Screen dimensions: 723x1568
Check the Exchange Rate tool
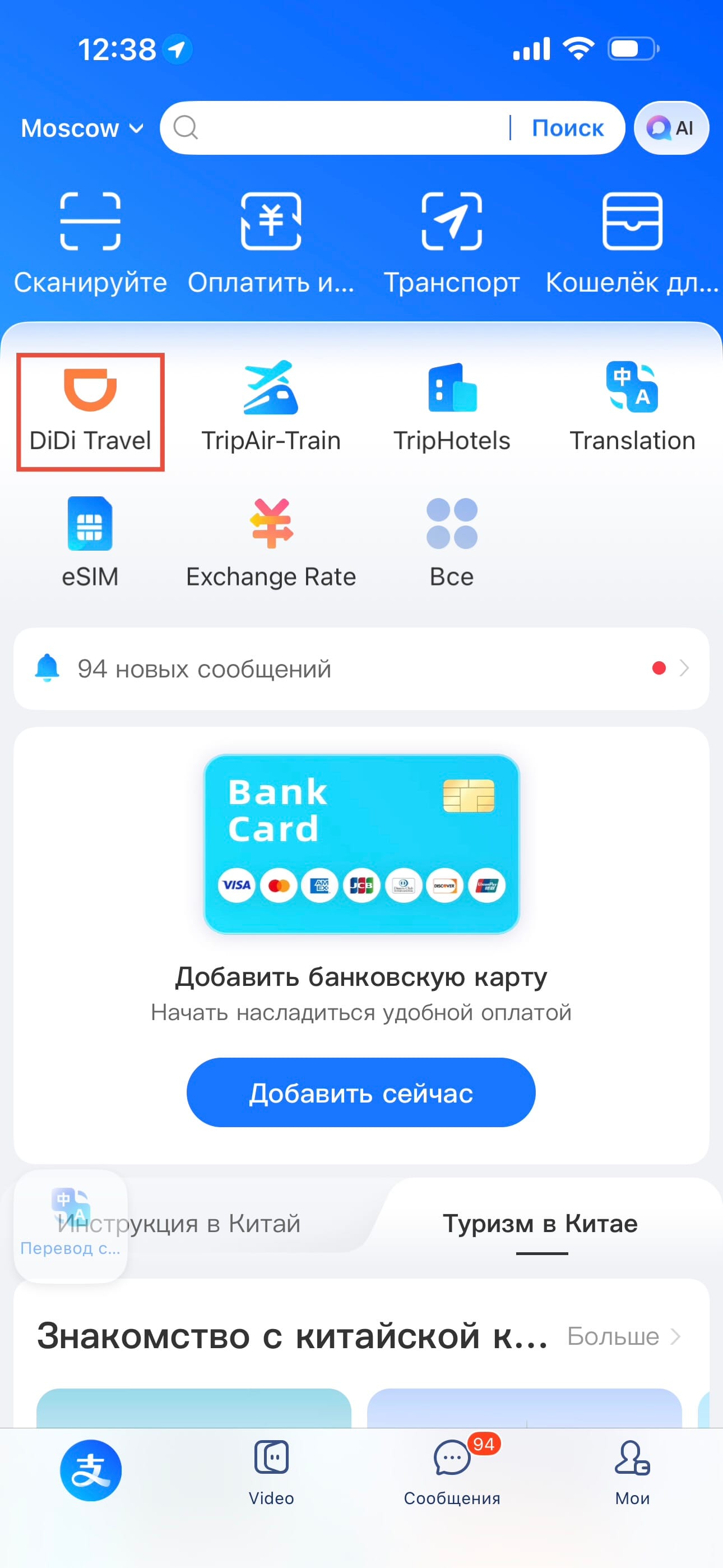(x=271, y=542)
